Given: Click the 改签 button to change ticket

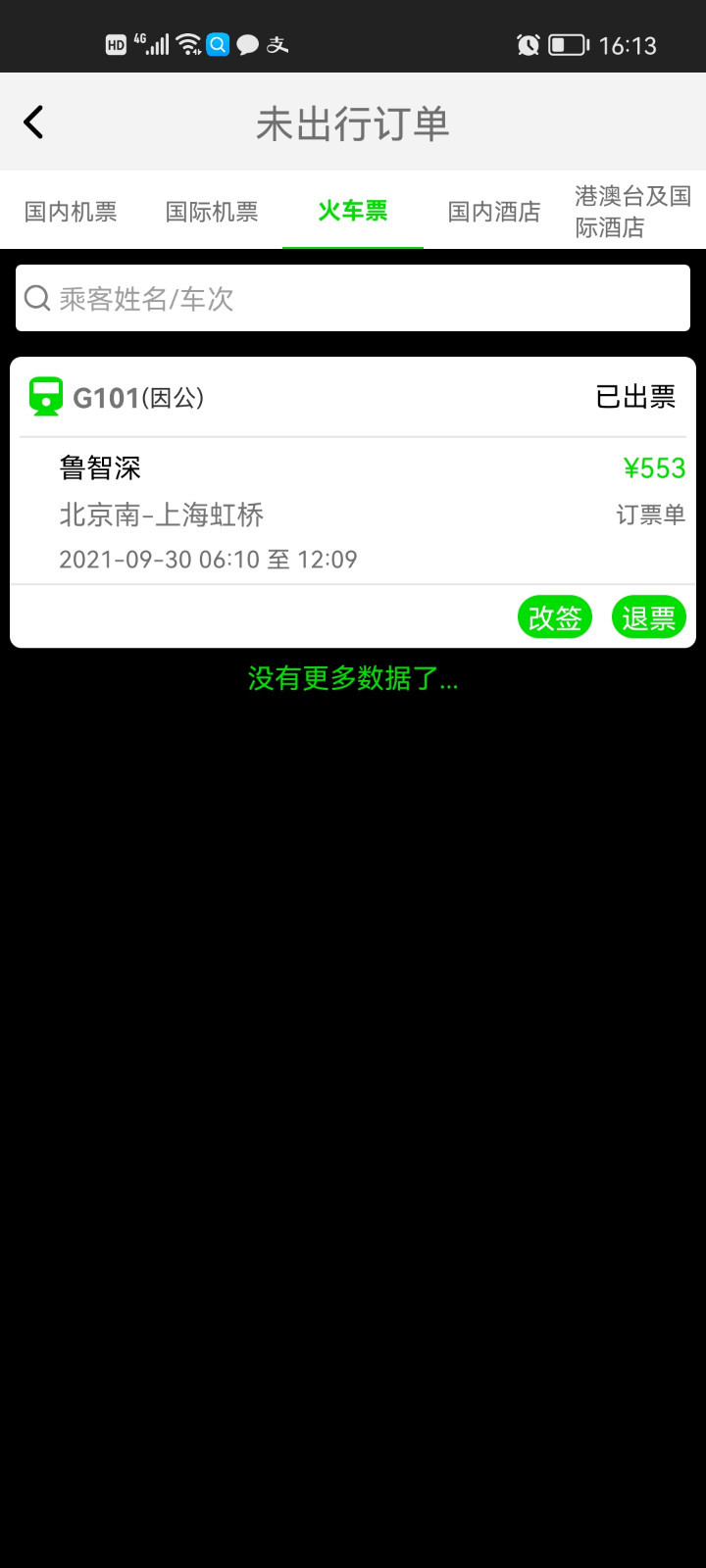Looking at the screenshot, I should 555,616.
